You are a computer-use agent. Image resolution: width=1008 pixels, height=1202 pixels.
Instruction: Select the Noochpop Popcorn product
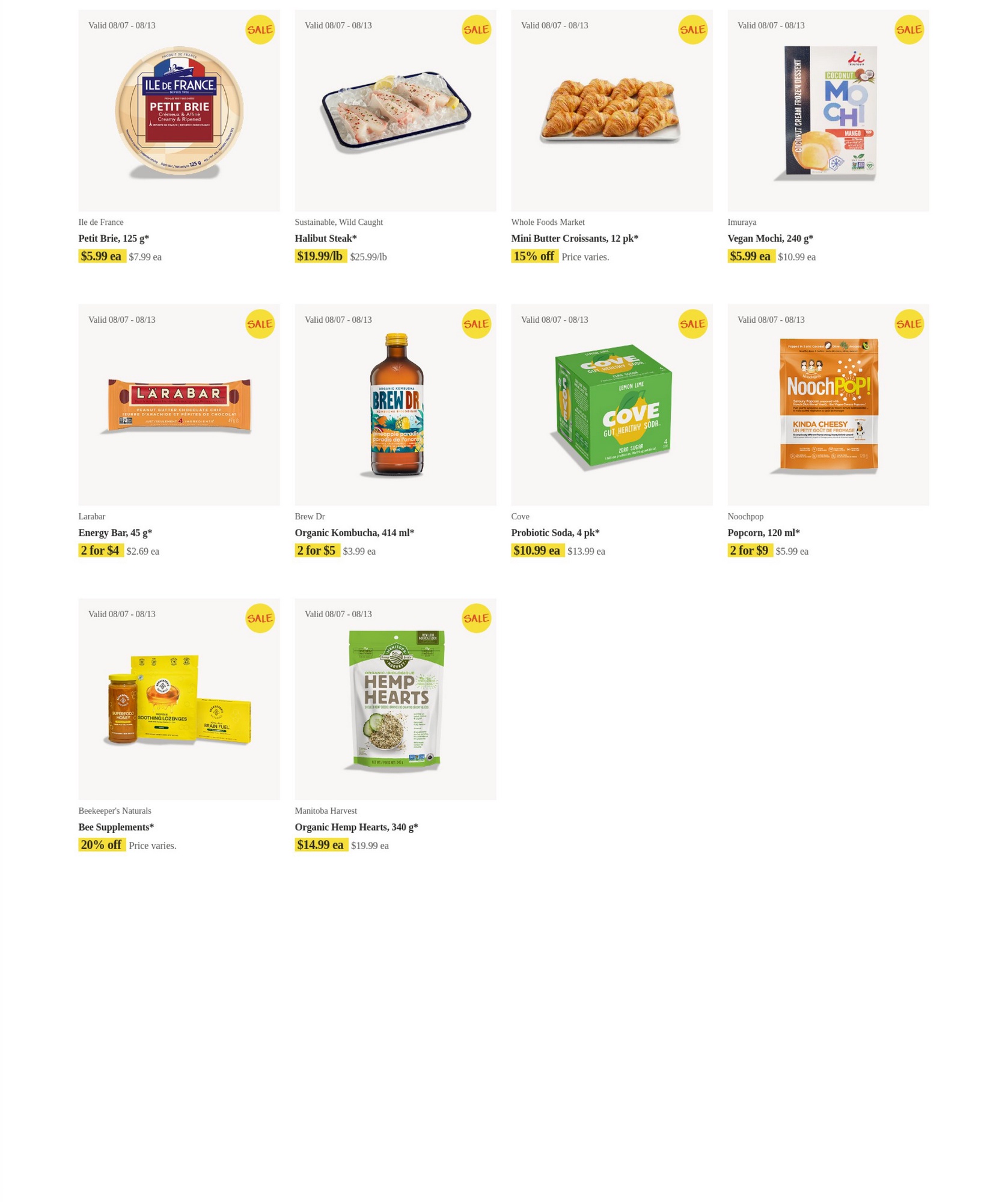(828, 404)
